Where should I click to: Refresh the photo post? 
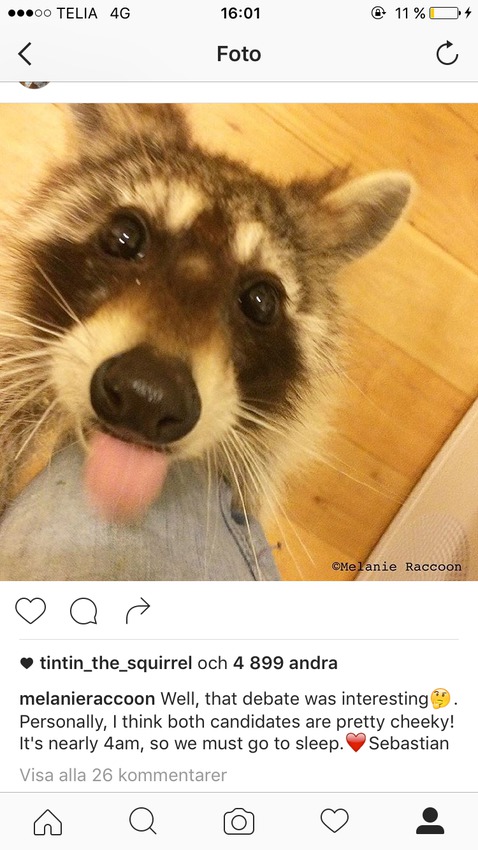[x=447, y=53]
